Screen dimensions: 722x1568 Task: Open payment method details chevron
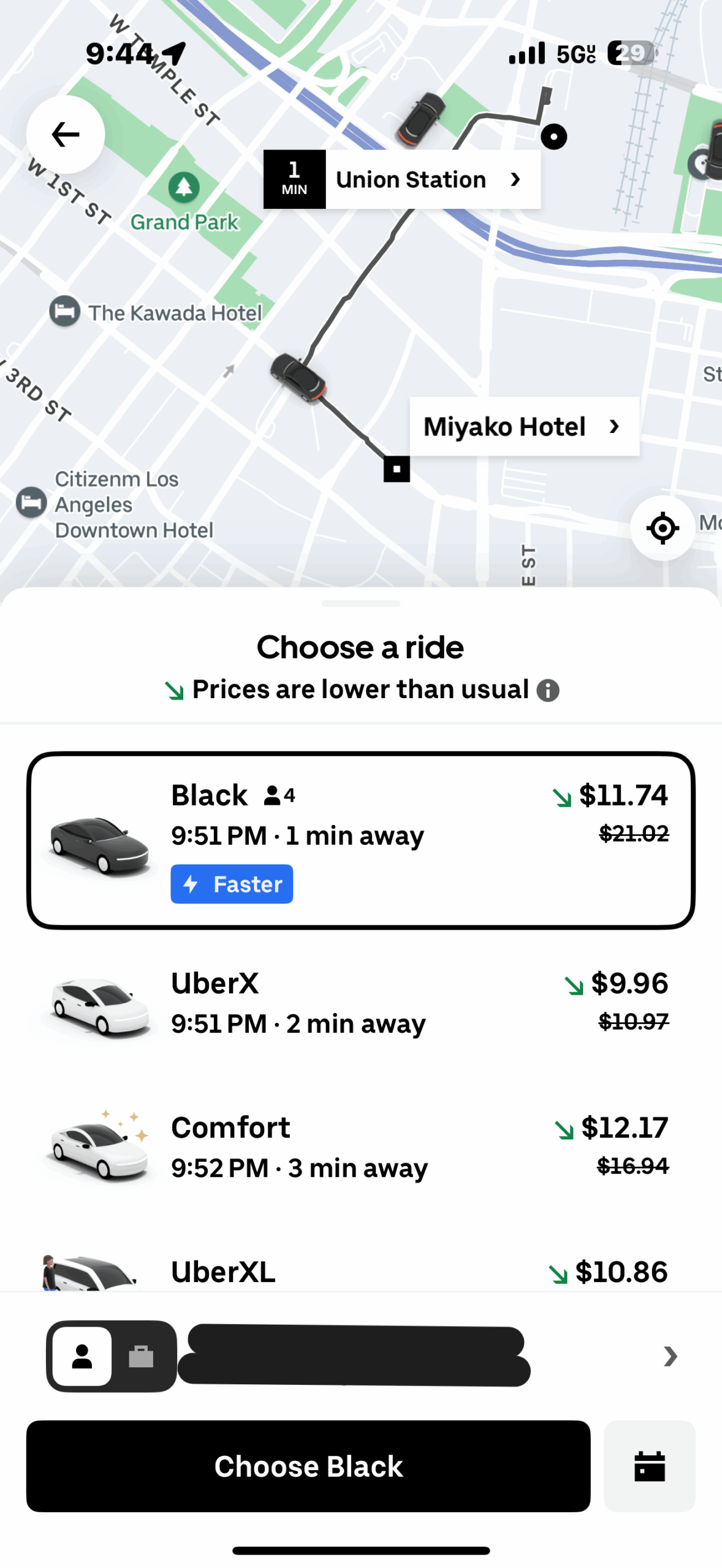click(x=670, y=1356)
